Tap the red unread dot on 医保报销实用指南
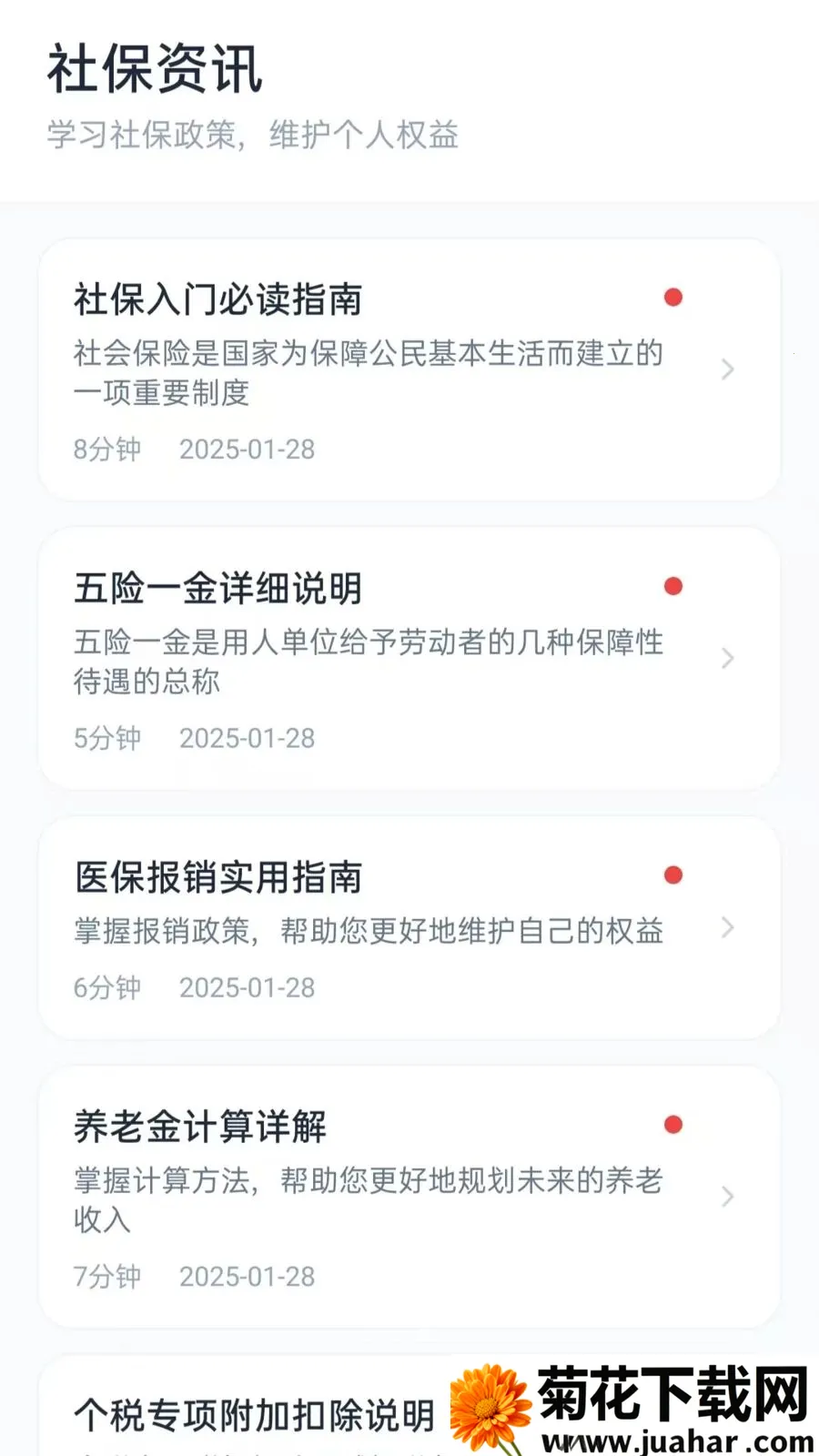Screen dimensions: 819x1456 [x=673, y=874]
